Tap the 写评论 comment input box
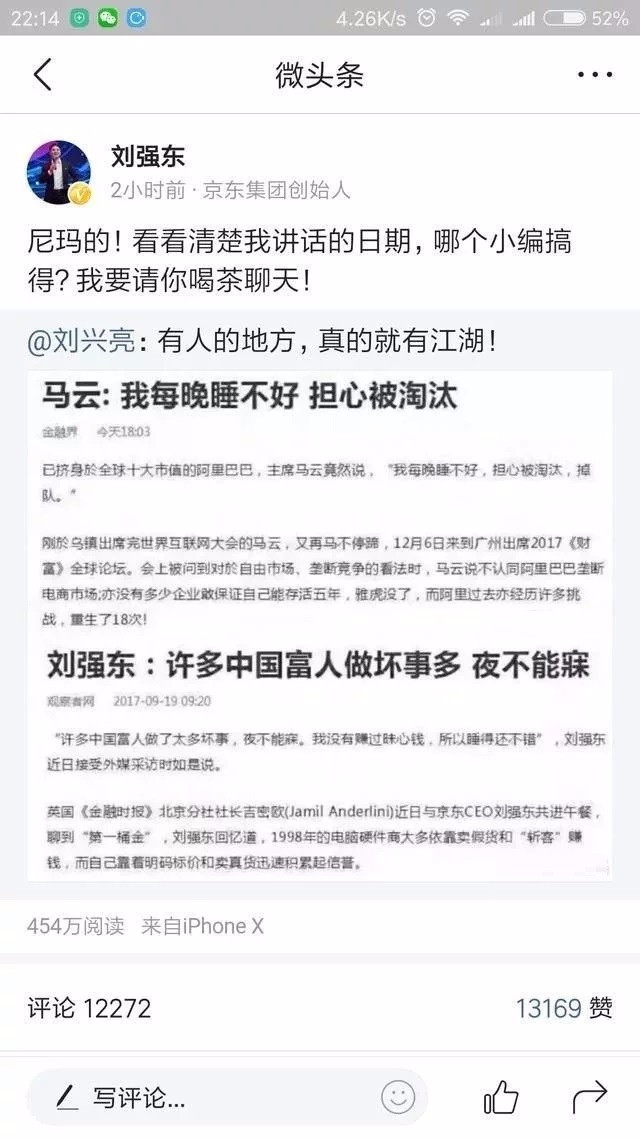 (x=200, y=1097)
